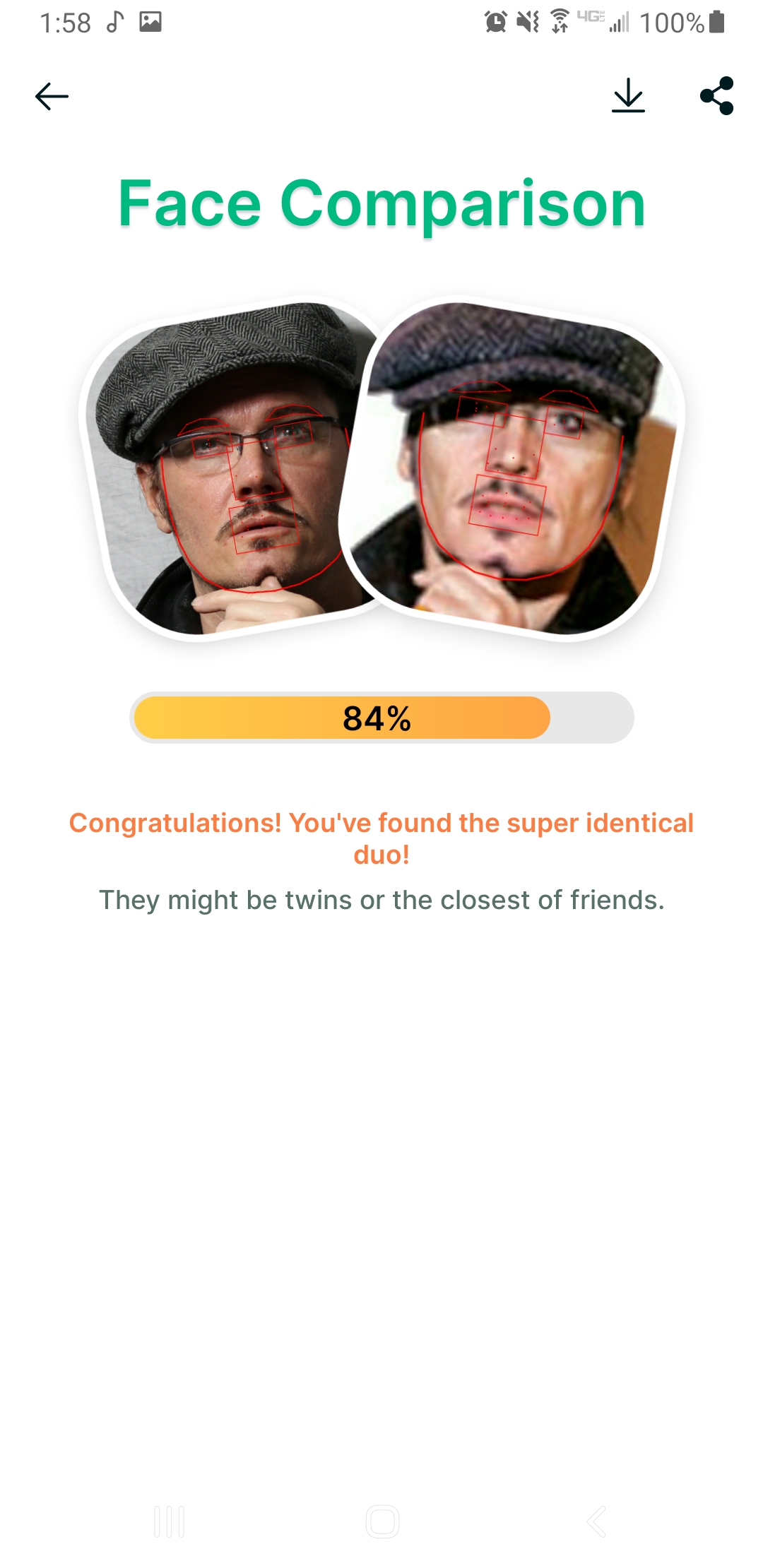Download the face comparison result

click(x=628, y=95)
